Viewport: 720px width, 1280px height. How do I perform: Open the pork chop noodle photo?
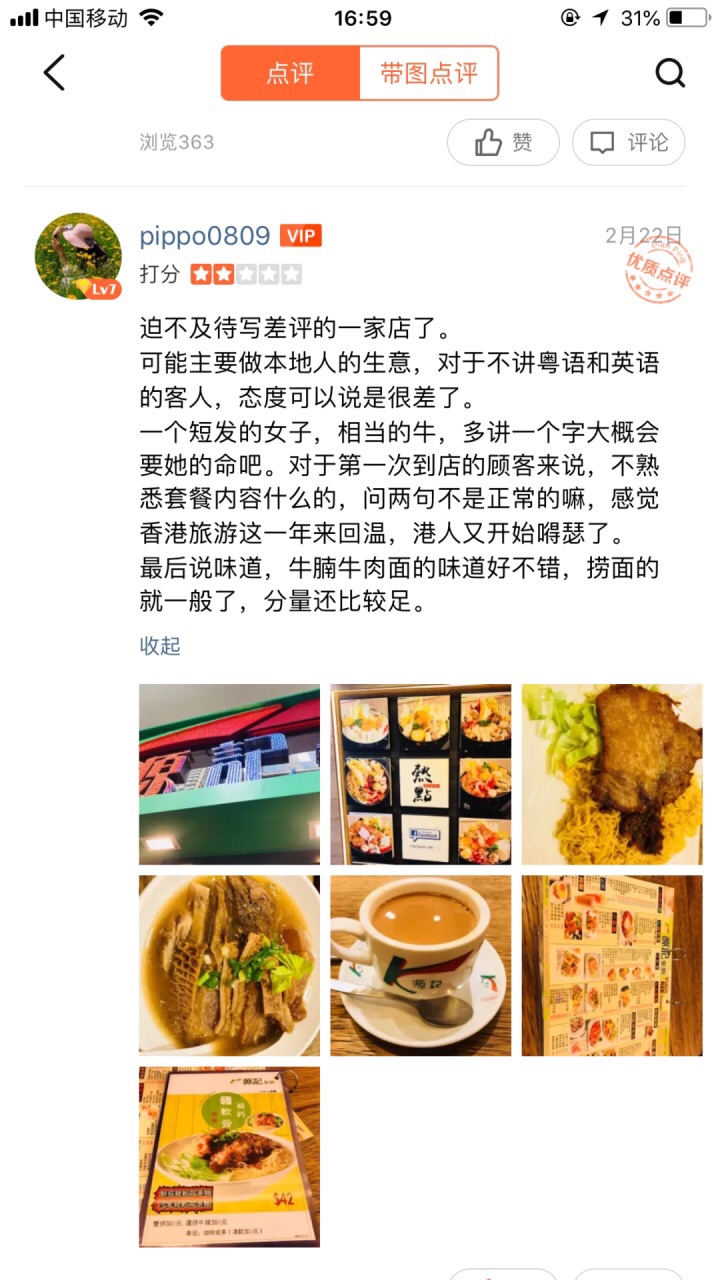pyautogui.click(x=612, y=774)
